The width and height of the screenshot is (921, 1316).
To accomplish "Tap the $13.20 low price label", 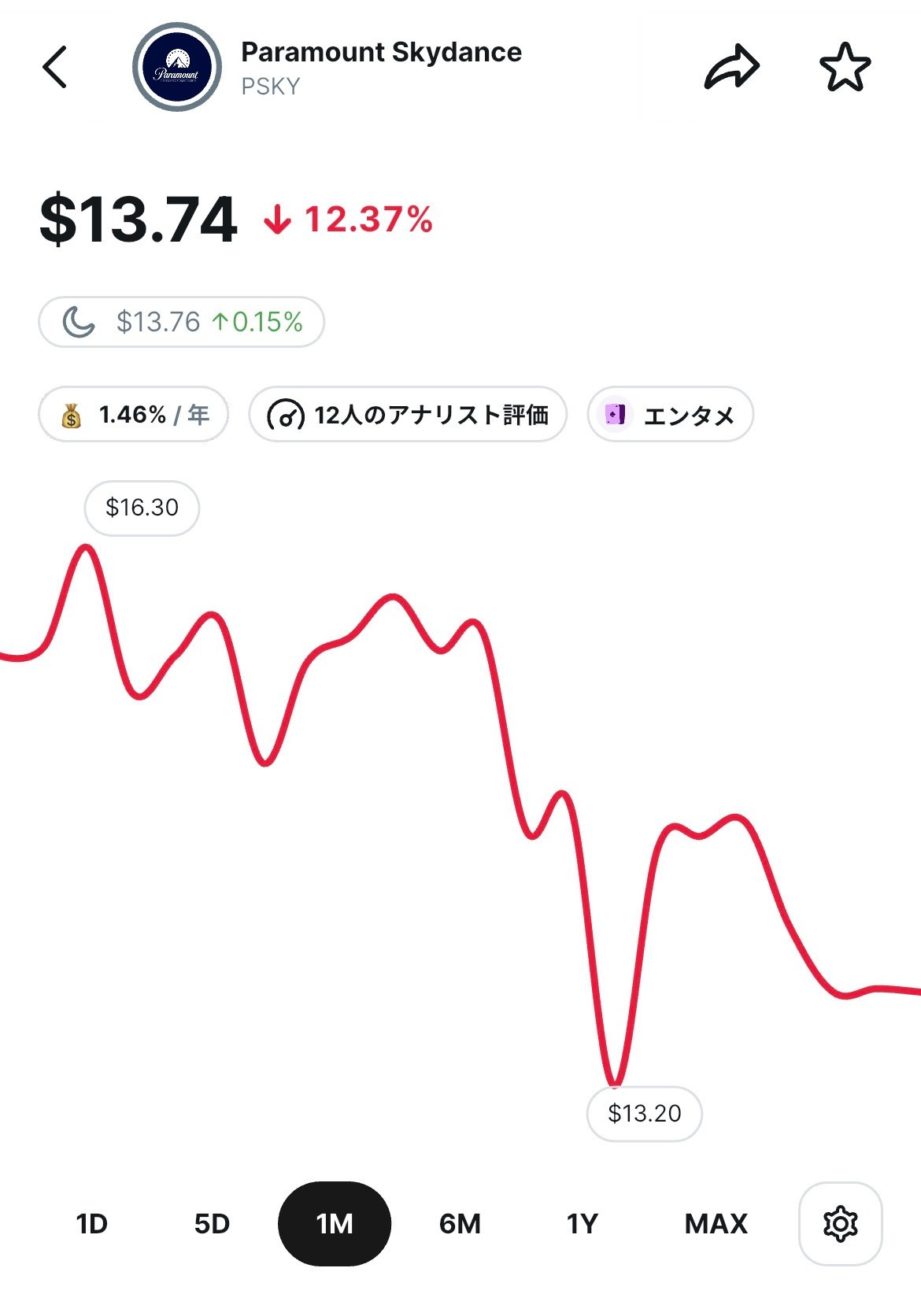I will tap(644, 1113).
